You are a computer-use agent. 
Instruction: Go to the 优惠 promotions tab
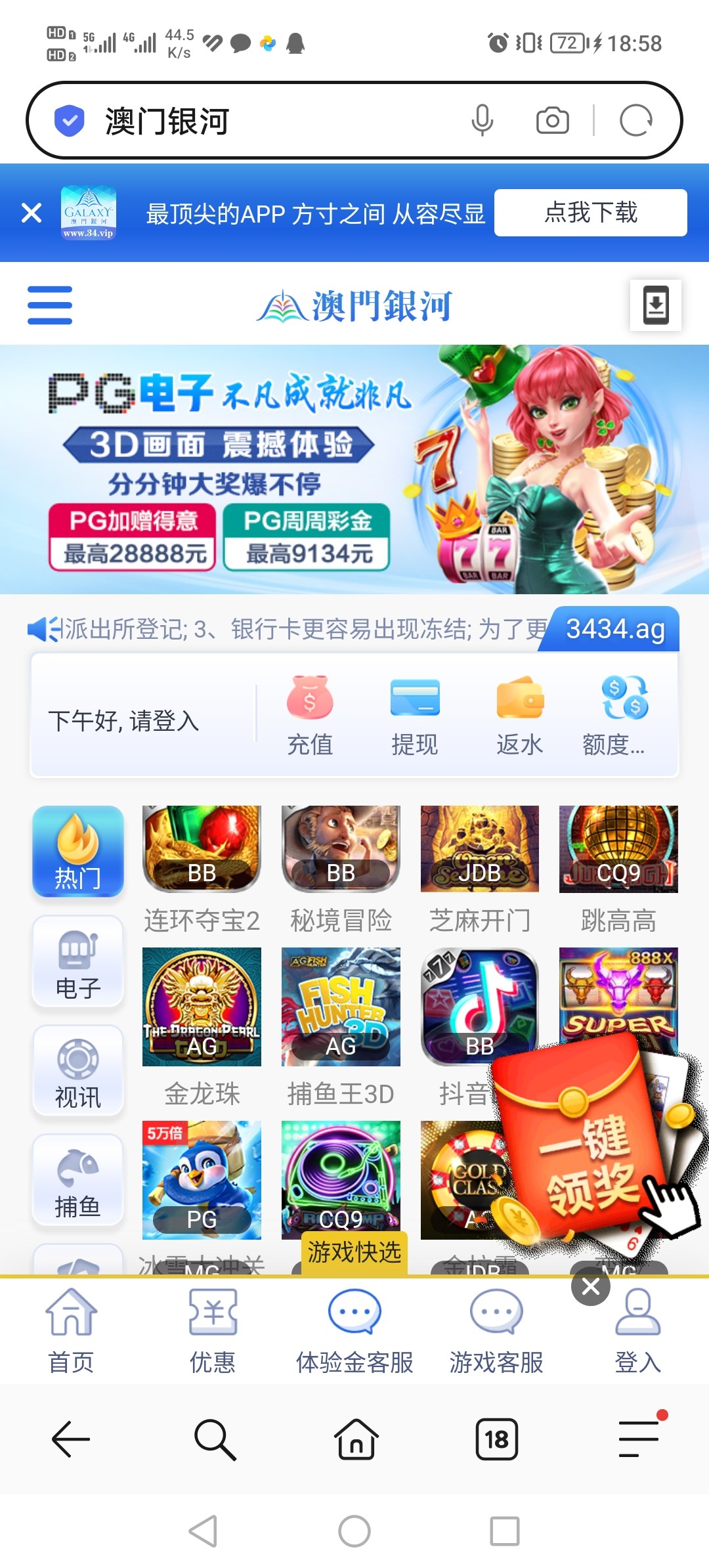[x=213, y=1330]
